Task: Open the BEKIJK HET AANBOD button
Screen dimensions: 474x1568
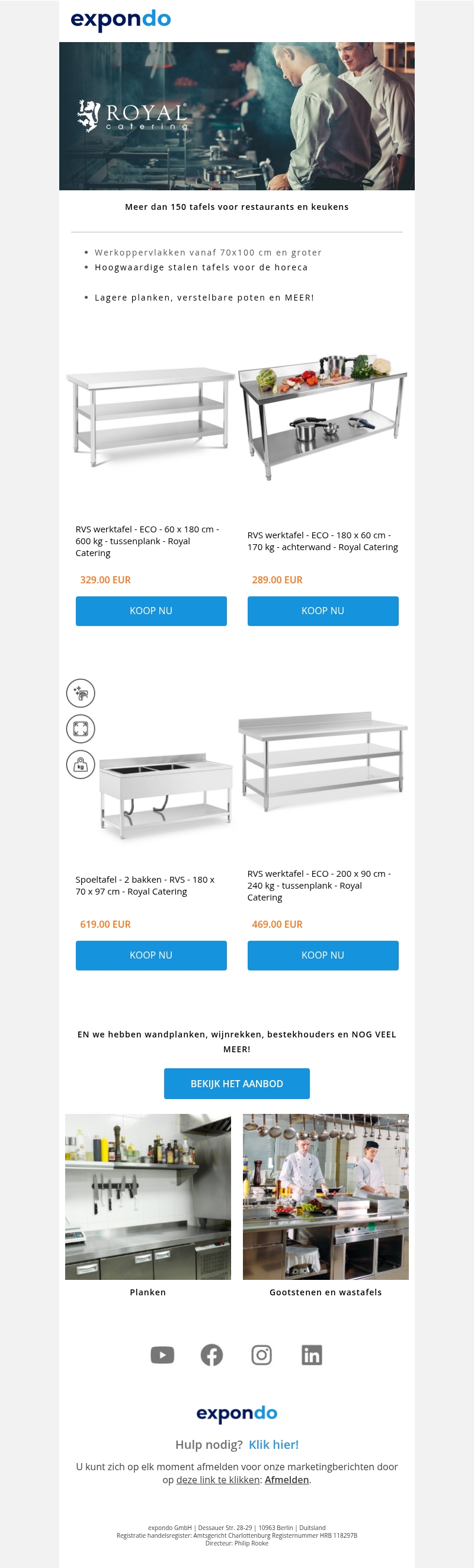Action: [236, 1084]
